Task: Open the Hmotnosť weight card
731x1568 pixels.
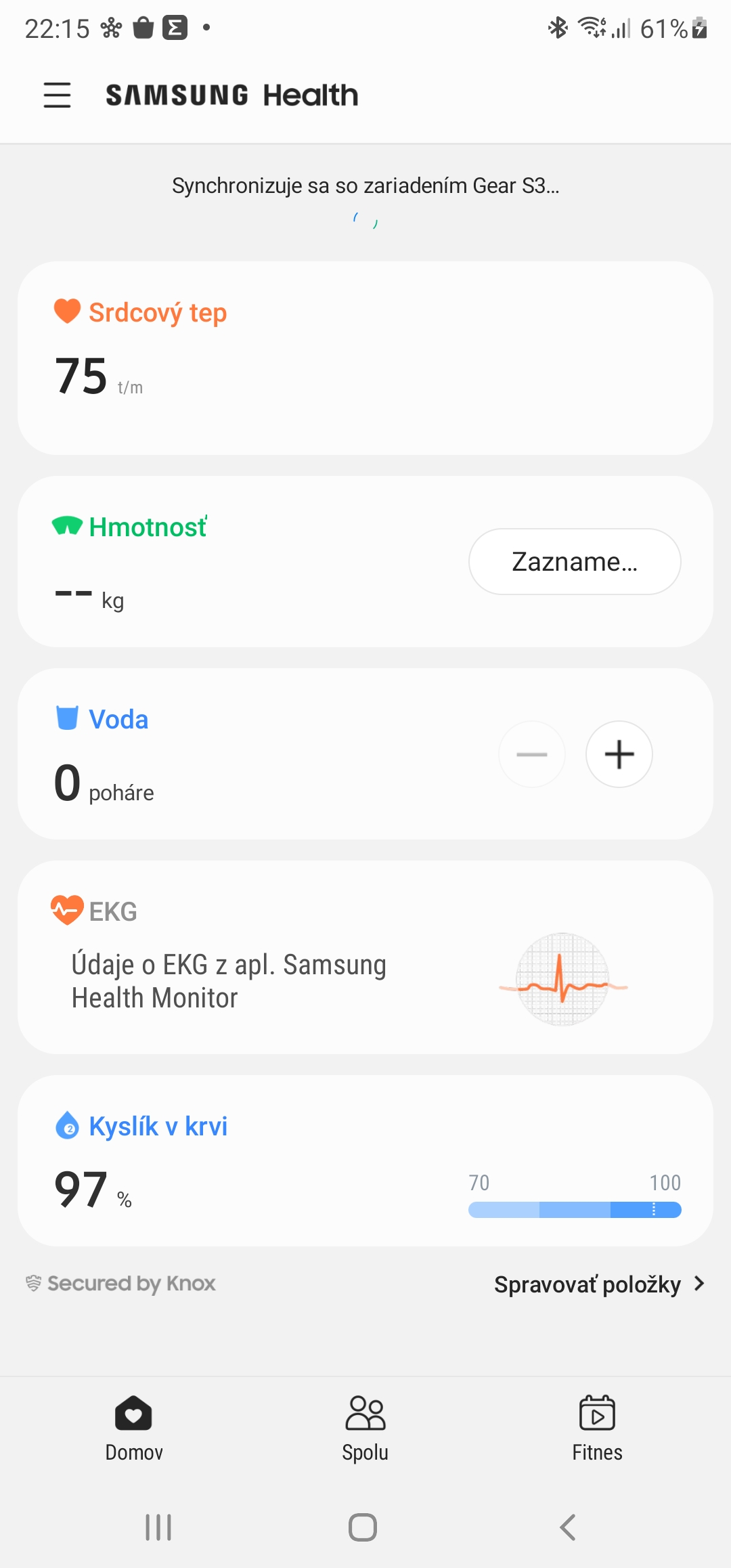Action: click(257, 562)
